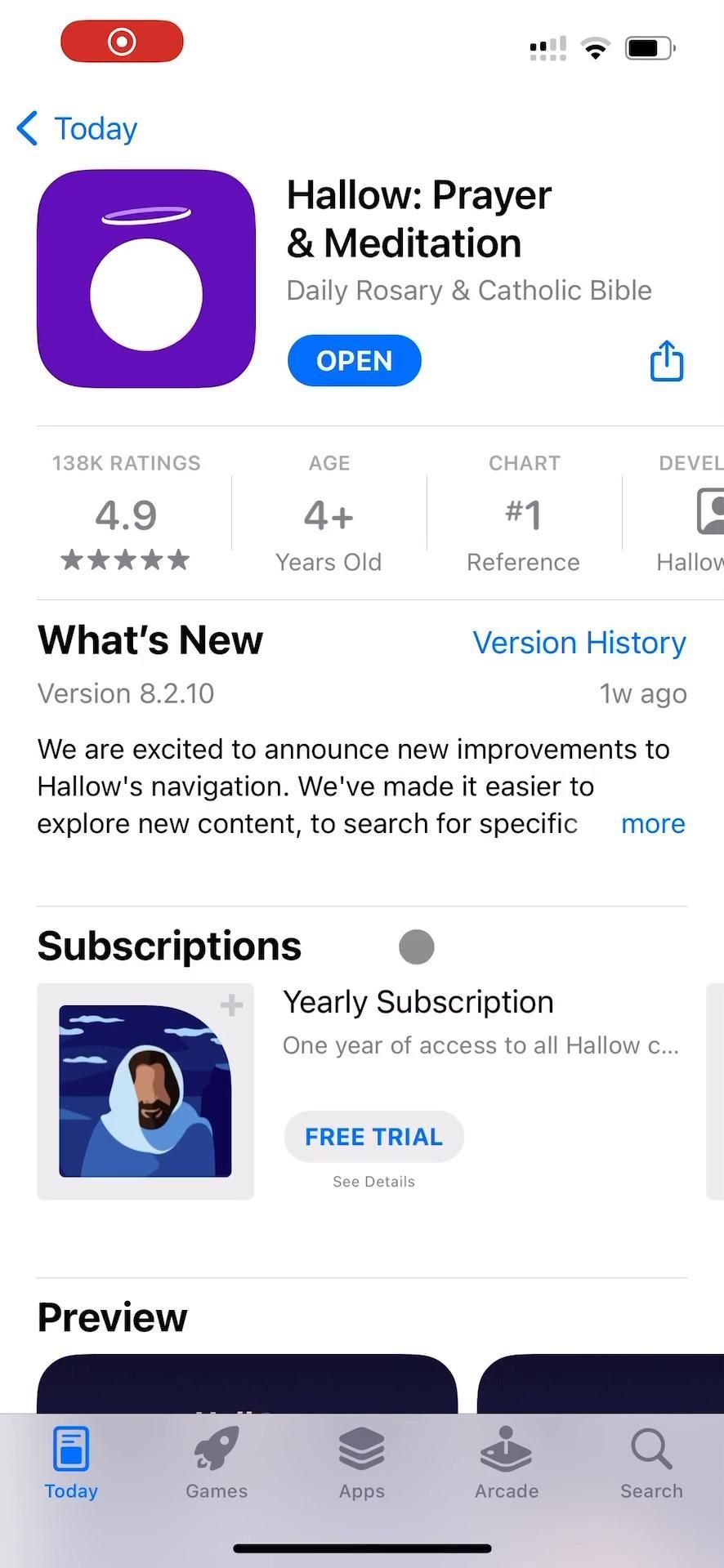This screenshot has width=724, height=1568.
Task: Open the Yearly Subscription artwork
Action: pos(145,1091)
